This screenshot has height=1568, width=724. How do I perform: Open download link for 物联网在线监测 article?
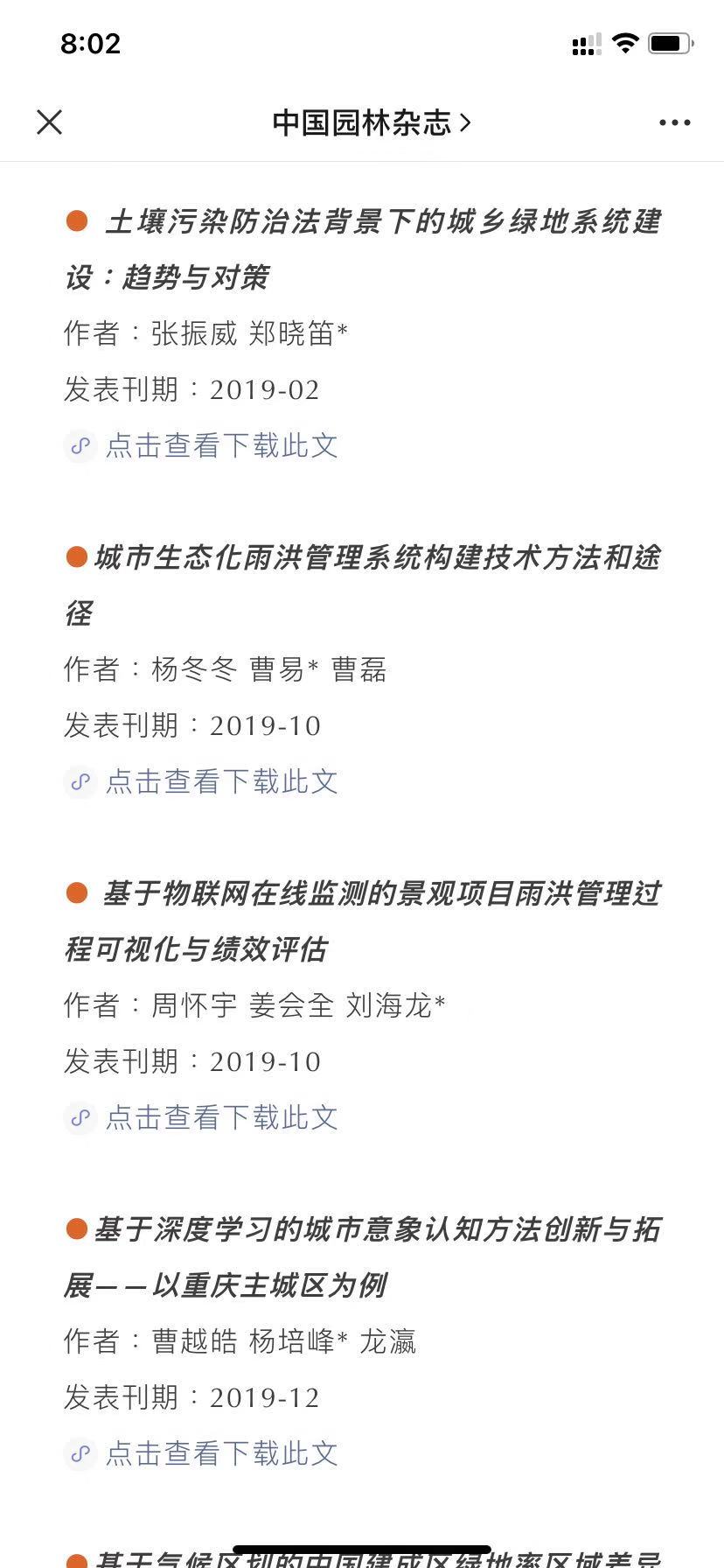tap(220, 1118)
